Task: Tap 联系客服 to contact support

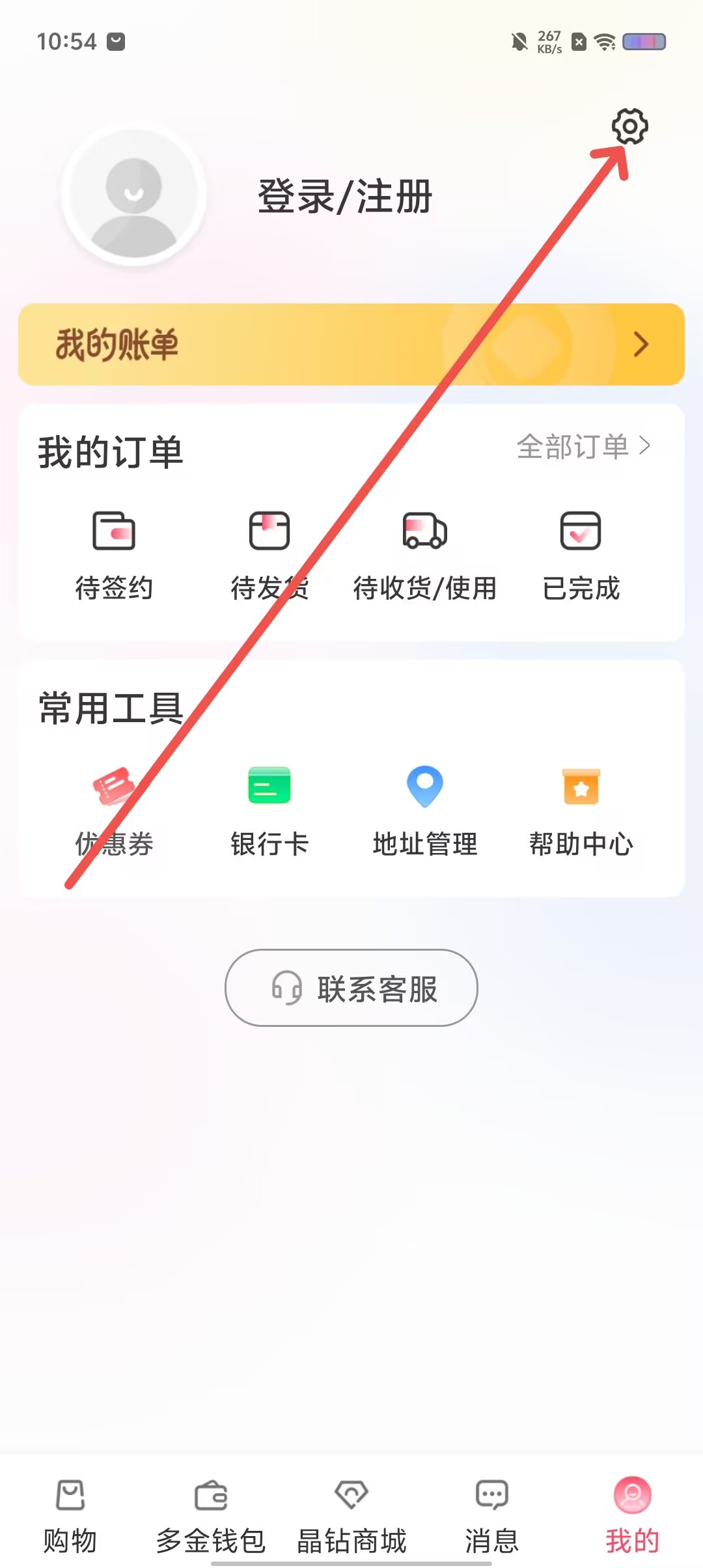Action: click(x=351, y=988)
